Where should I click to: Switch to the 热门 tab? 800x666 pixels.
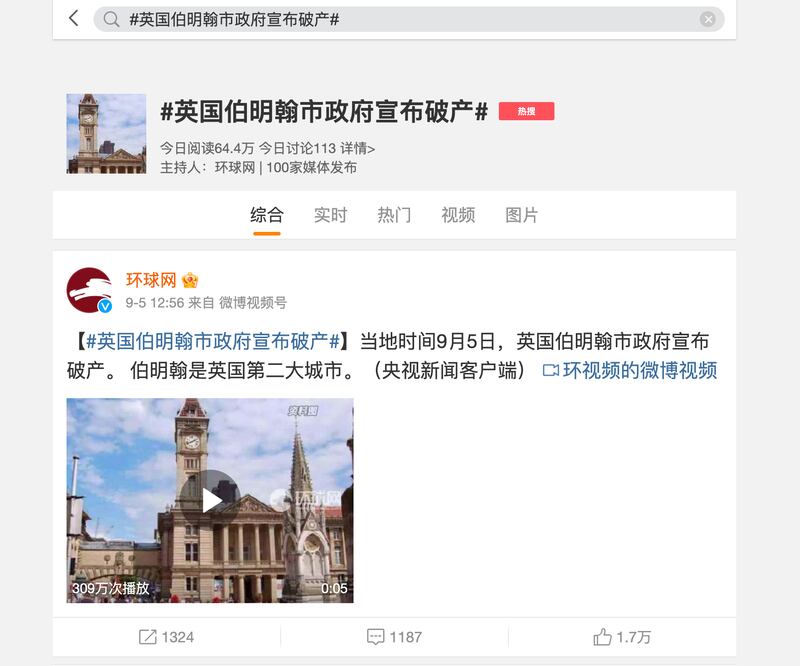point(394,215)
